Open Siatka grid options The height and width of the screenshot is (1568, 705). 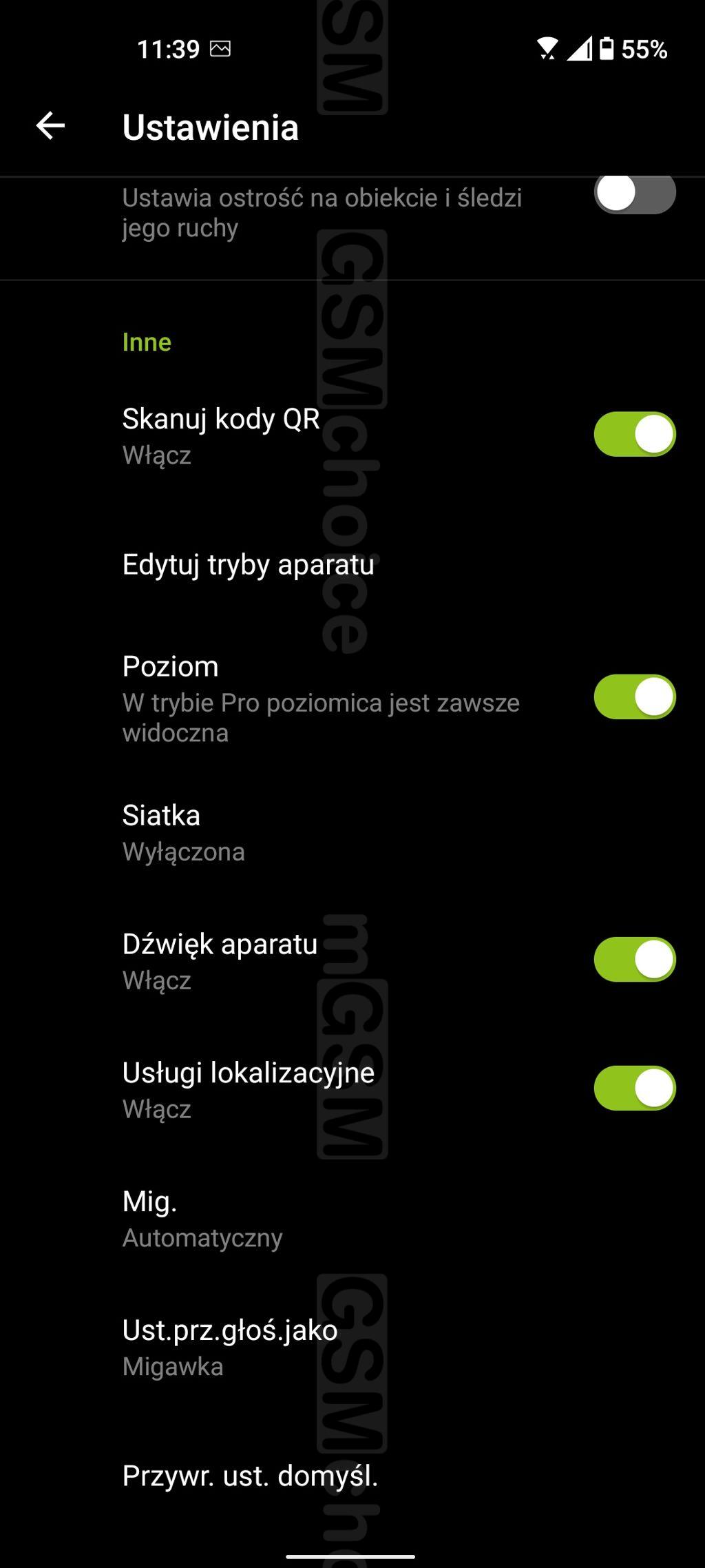pos(183,832)
